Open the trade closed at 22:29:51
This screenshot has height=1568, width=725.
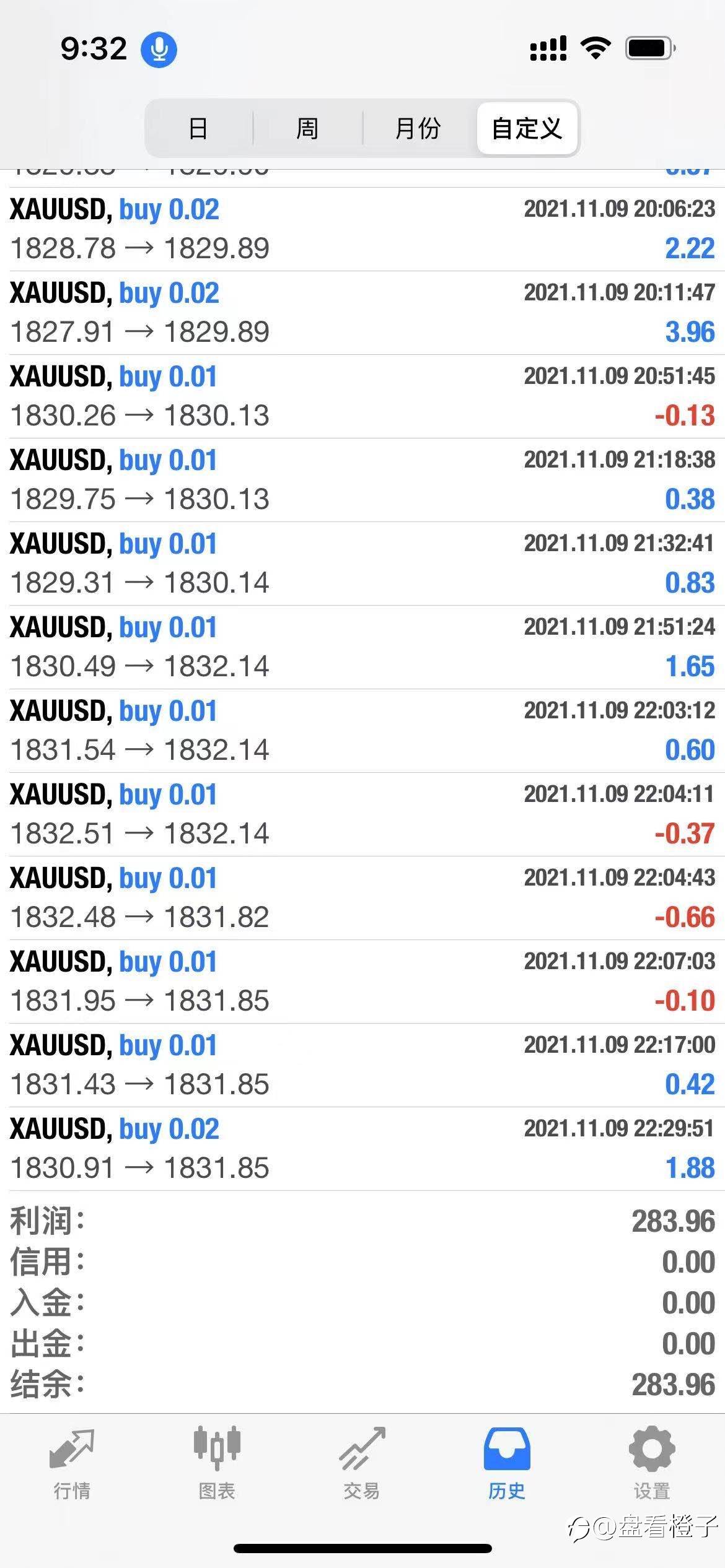point(362,1149)
